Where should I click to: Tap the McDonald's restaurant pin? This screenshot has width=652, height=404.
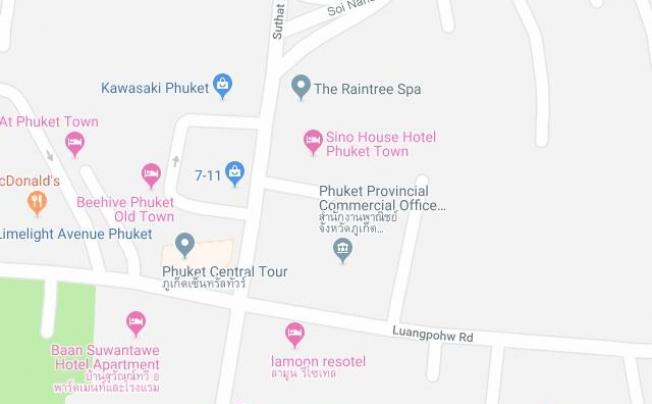37,203
